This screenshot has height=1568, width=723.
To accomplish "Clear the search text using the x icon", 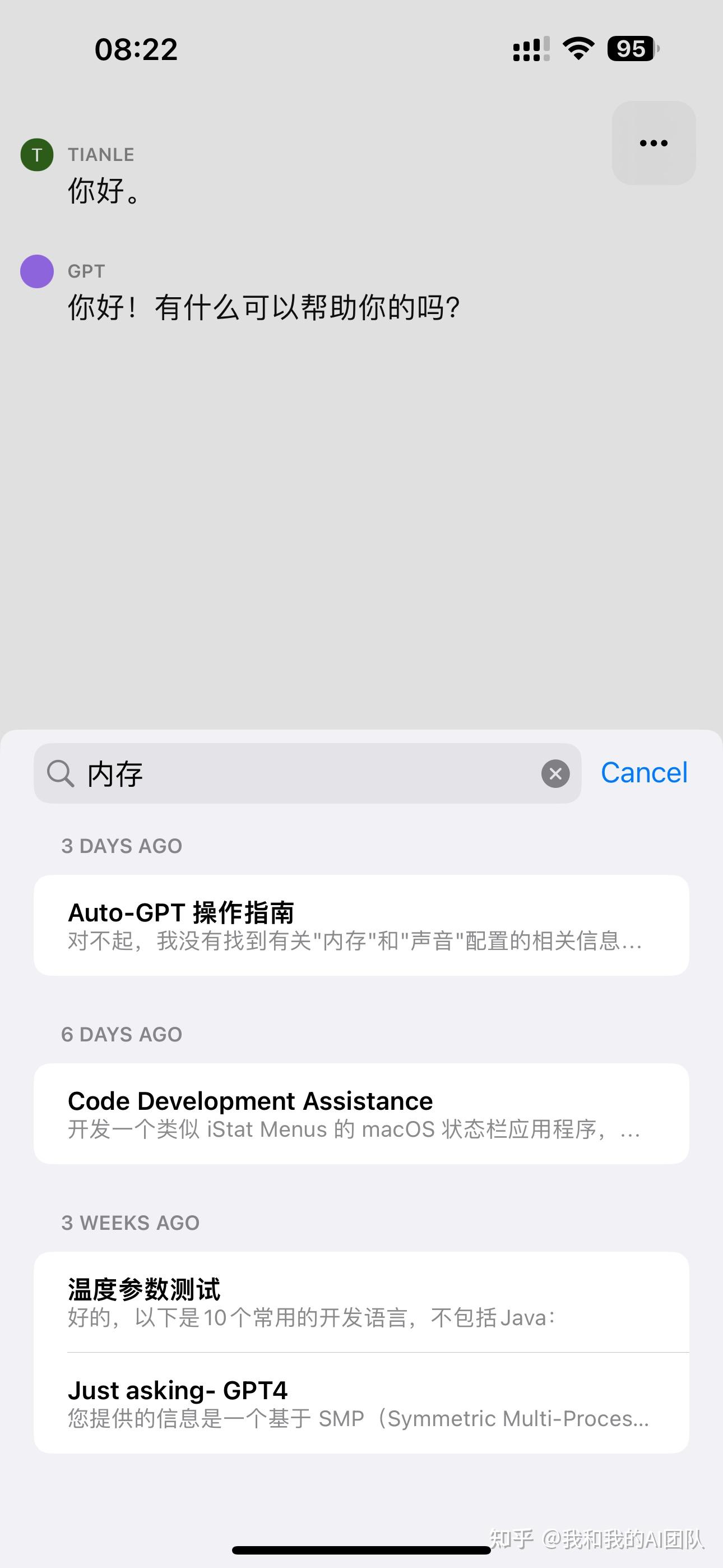I will 554,774.
